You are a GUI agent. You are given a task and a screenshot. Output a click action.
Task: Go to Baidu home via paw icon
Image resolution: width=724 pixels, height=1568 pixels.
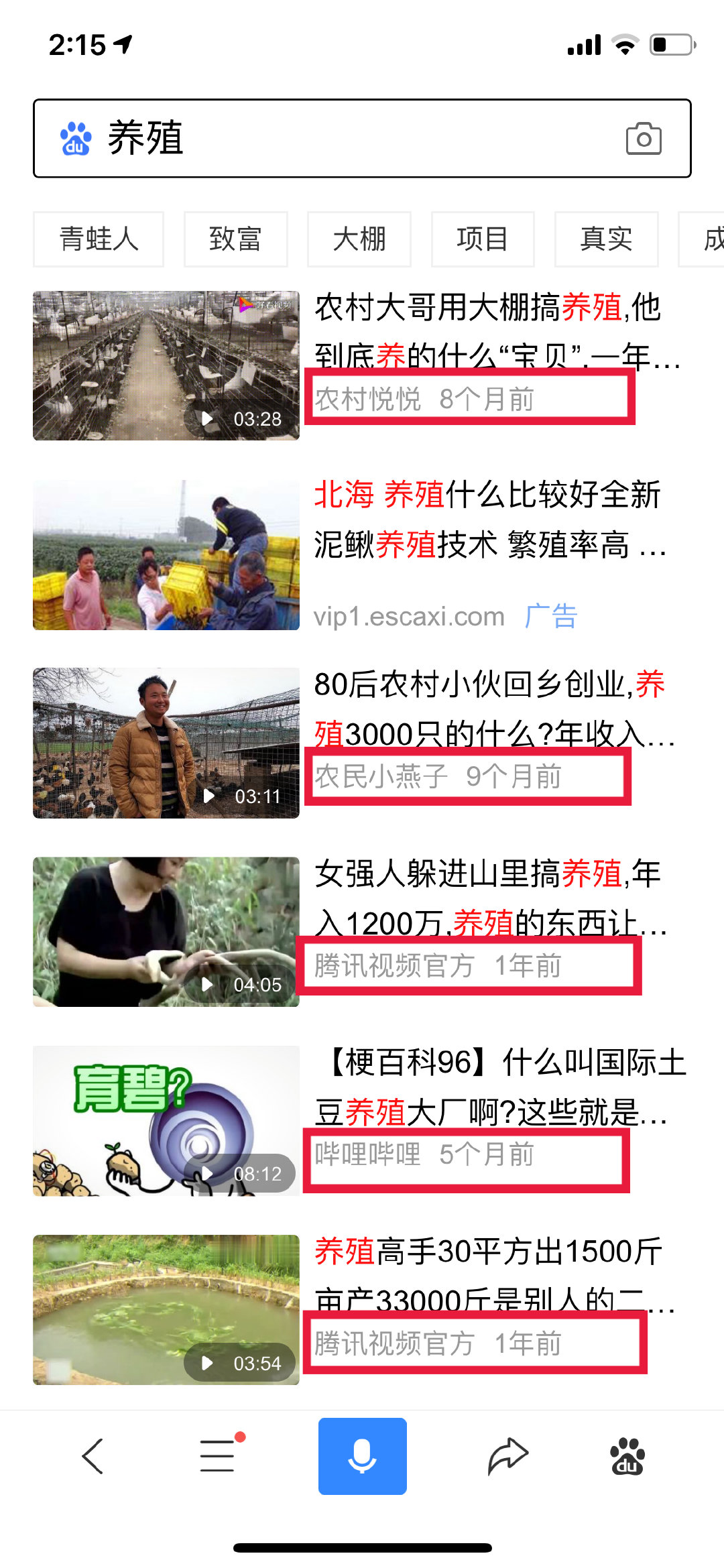[627, 1456]
